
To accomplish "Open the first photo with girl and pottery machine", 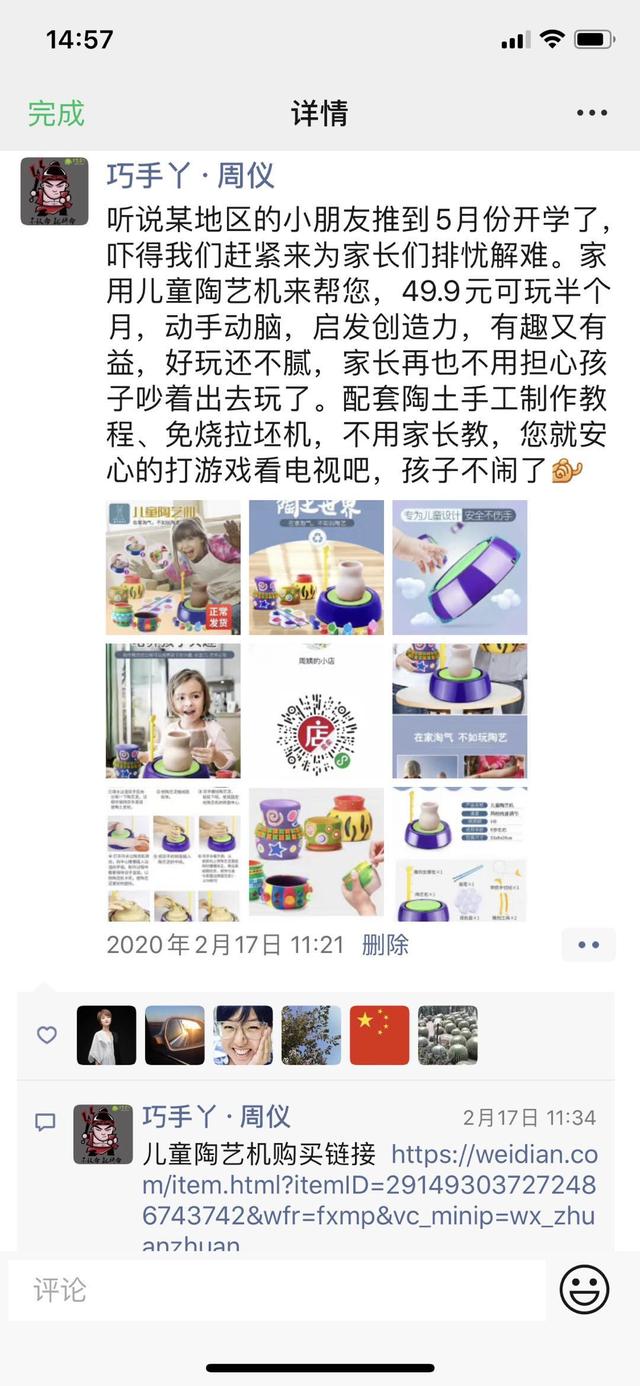I will 174,567.
